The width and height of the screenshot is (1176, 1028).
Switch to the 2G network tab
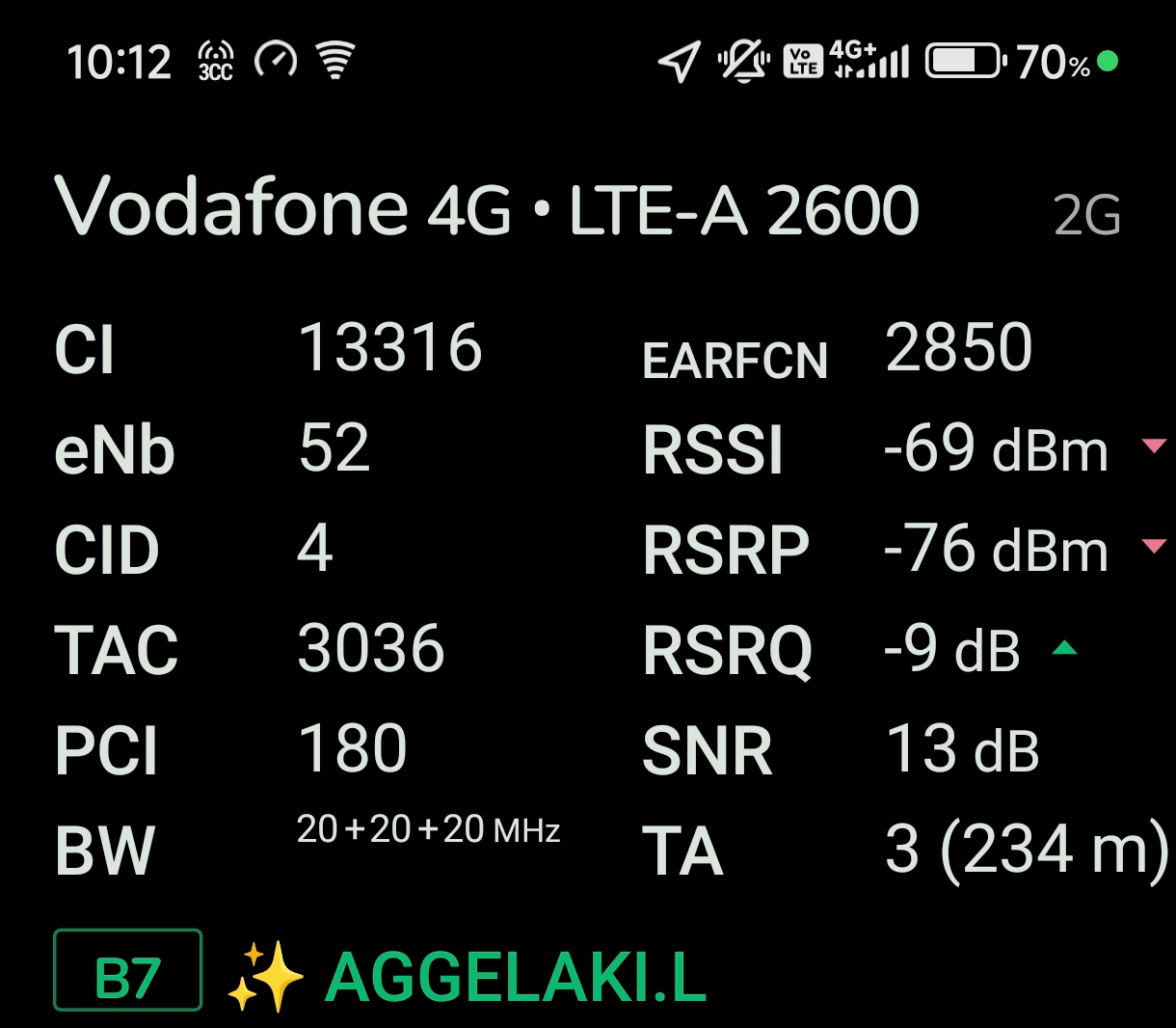[1086, 215]
